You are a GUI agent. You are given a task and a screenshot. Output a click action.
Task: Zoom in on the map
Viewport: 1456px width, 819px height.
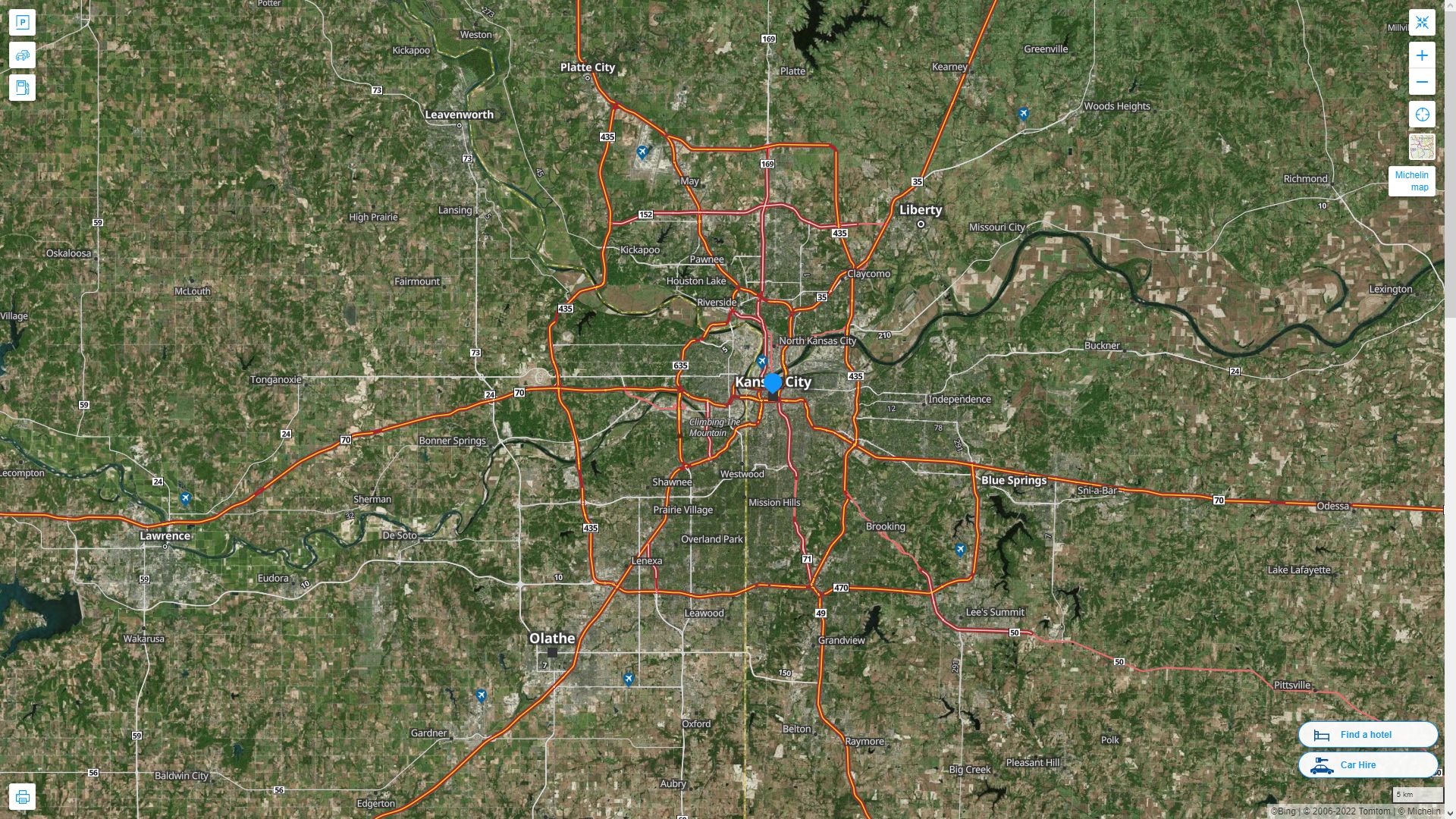(1422, 55)
